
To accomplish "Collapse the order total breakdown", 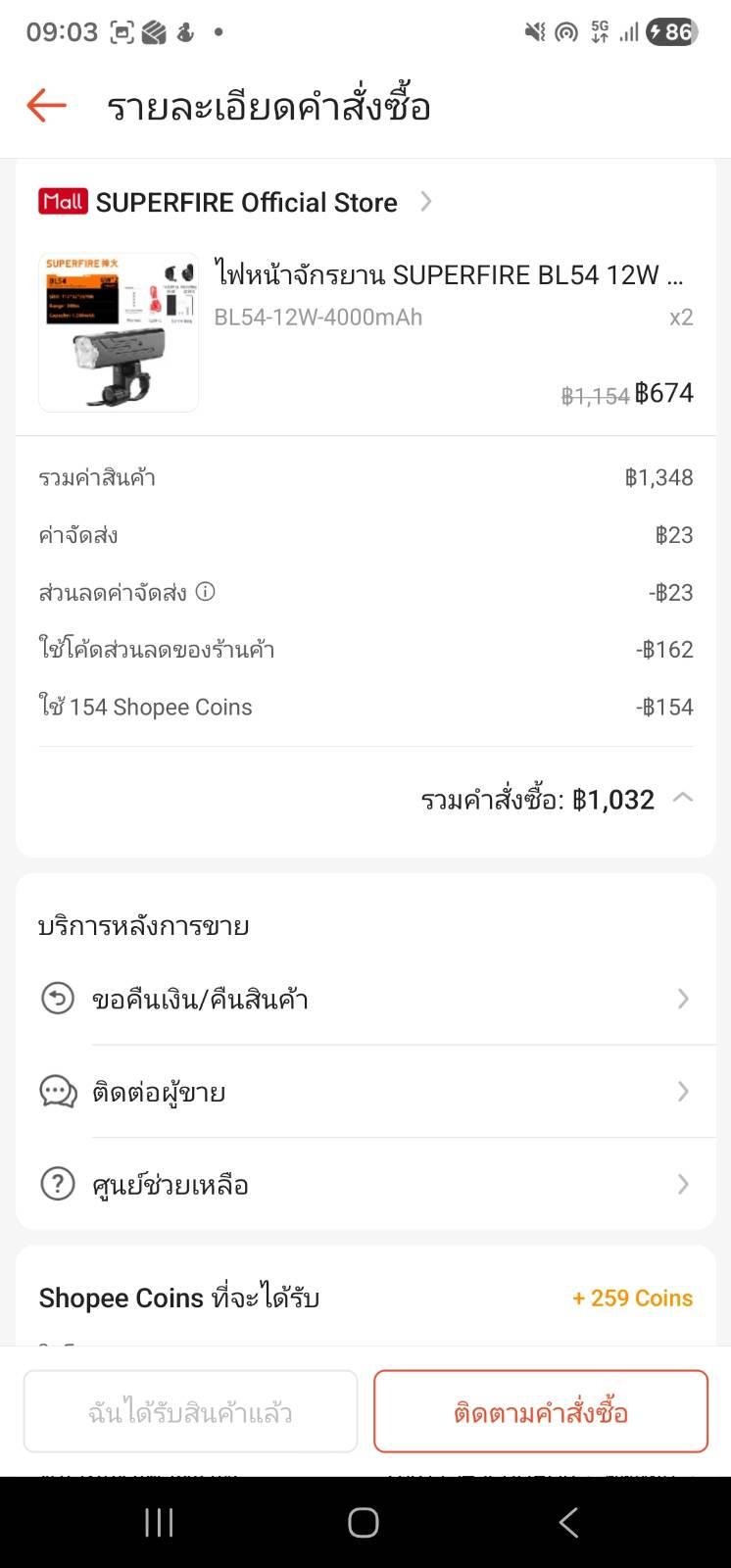I will 683,798.
